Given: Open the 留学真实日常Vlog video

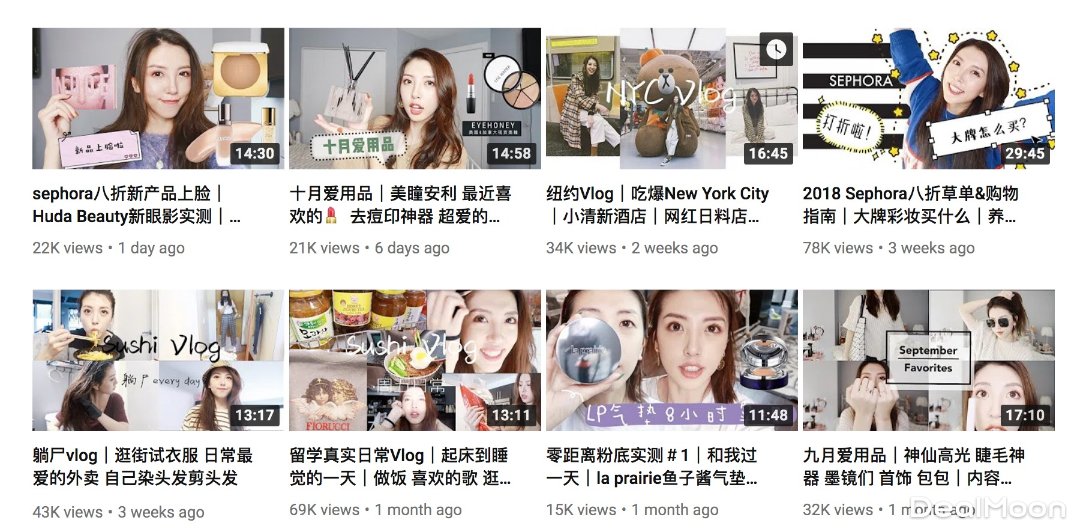Looking at the screenshot, I should (414, 360).
